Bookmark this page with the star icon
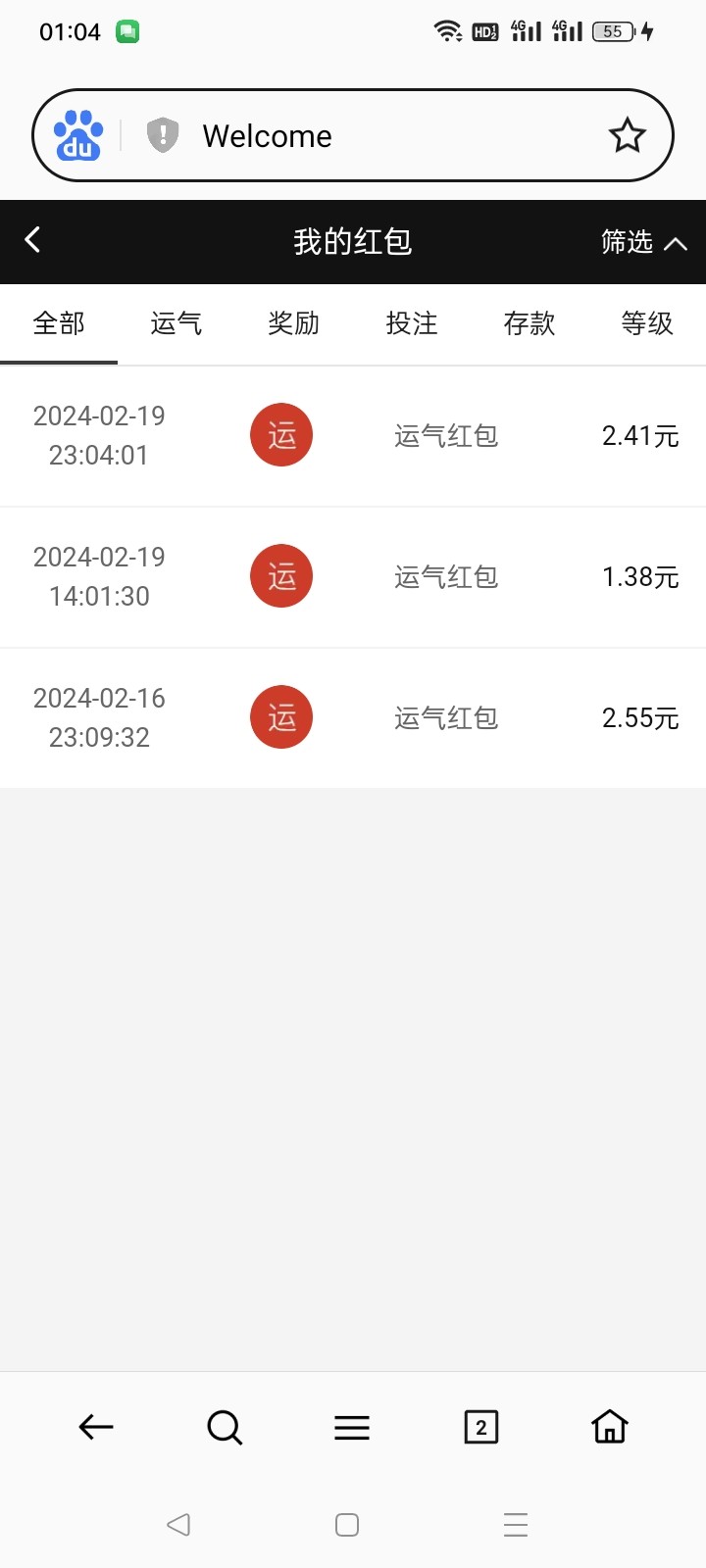This screenshot has width=706, height=1568. pyautogui.click(x=628, y=135)
